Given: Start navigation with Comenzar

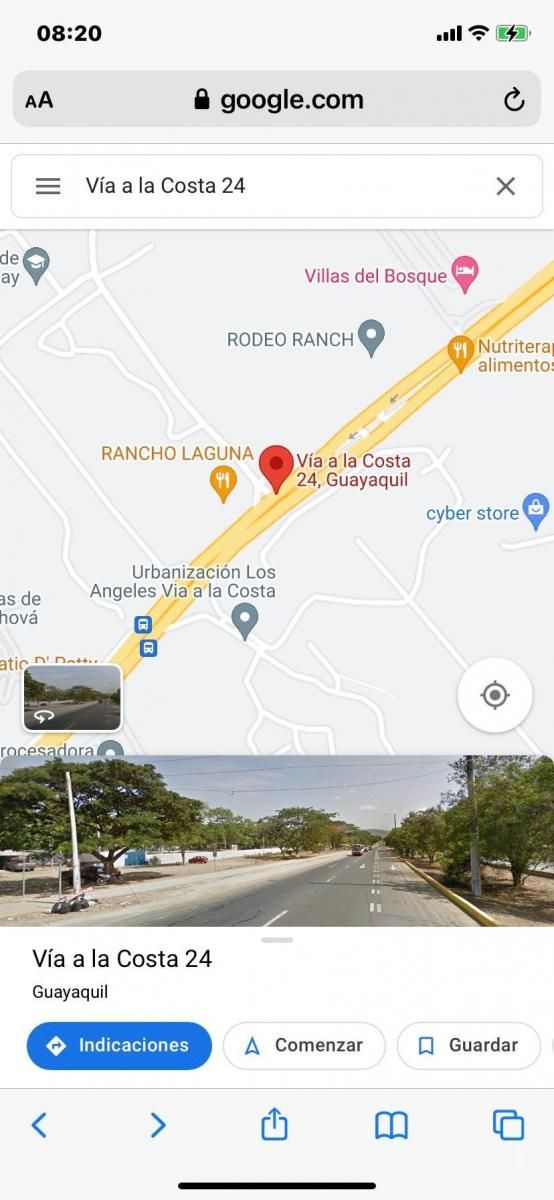Looking at the screenshot, I should point(304,1045).
